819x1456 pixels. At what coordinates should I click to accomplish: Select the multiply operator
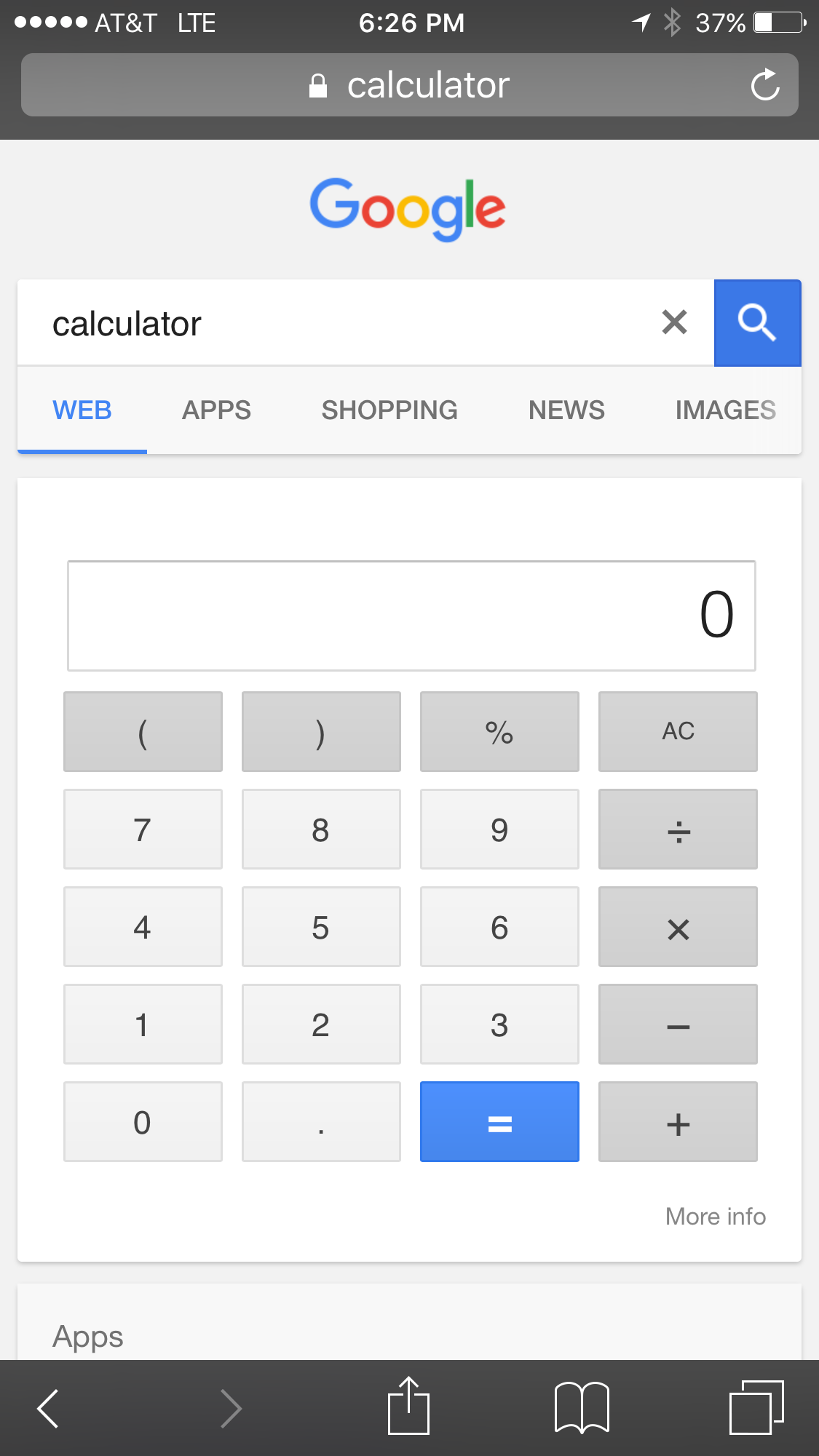pyautogui.click(x=678, y=927)
